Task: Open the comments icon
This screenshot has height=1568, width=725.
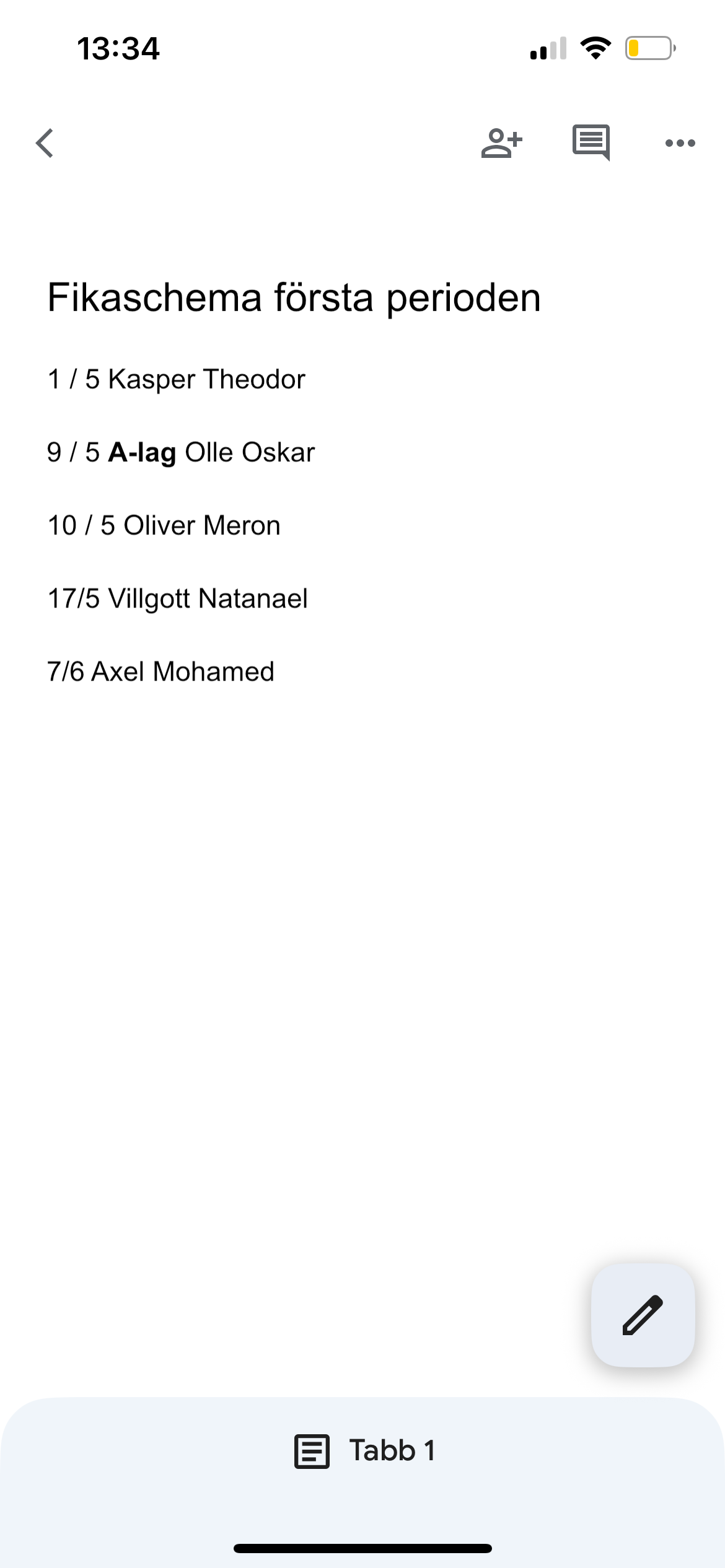Action: [591, 142]
